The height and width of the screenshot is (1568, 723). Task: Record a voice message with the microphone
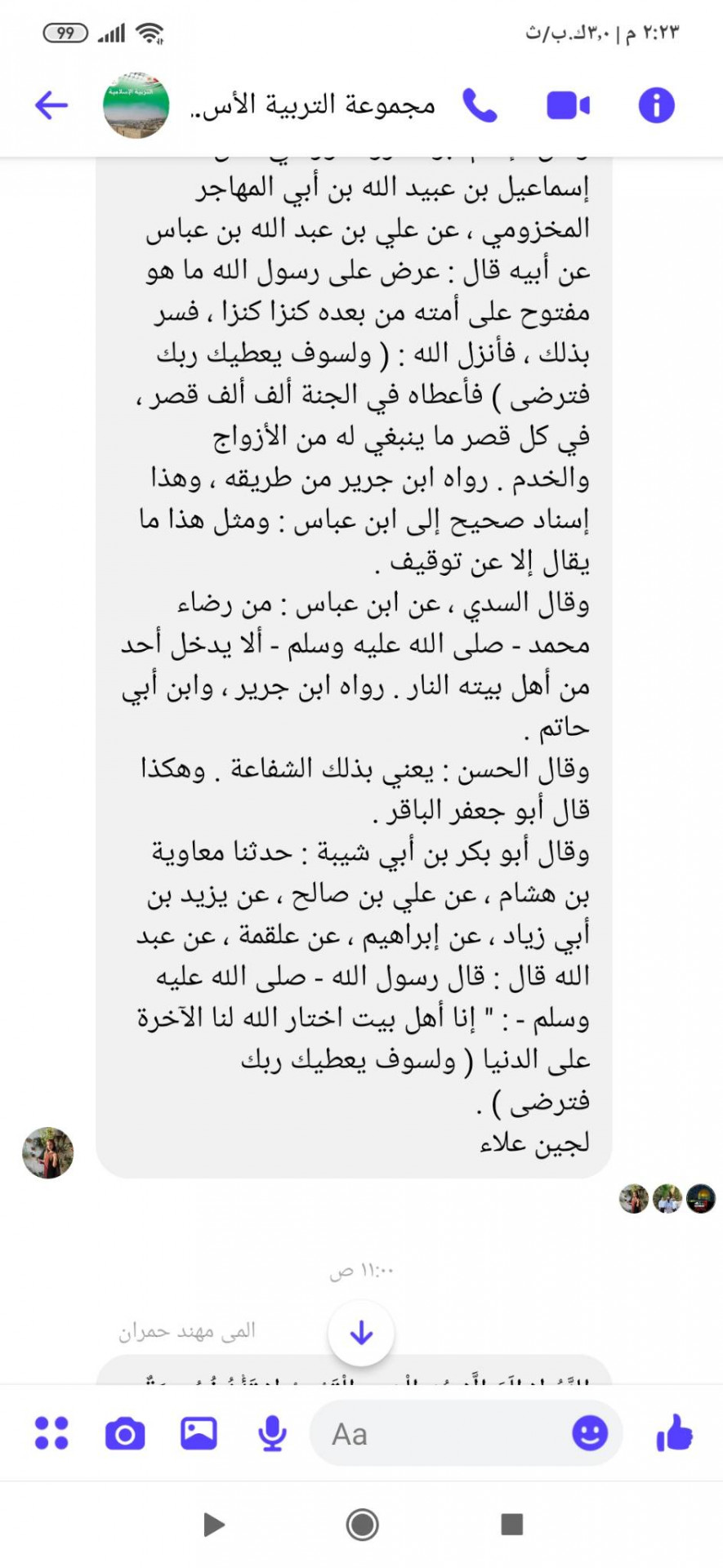point(272,1433)
